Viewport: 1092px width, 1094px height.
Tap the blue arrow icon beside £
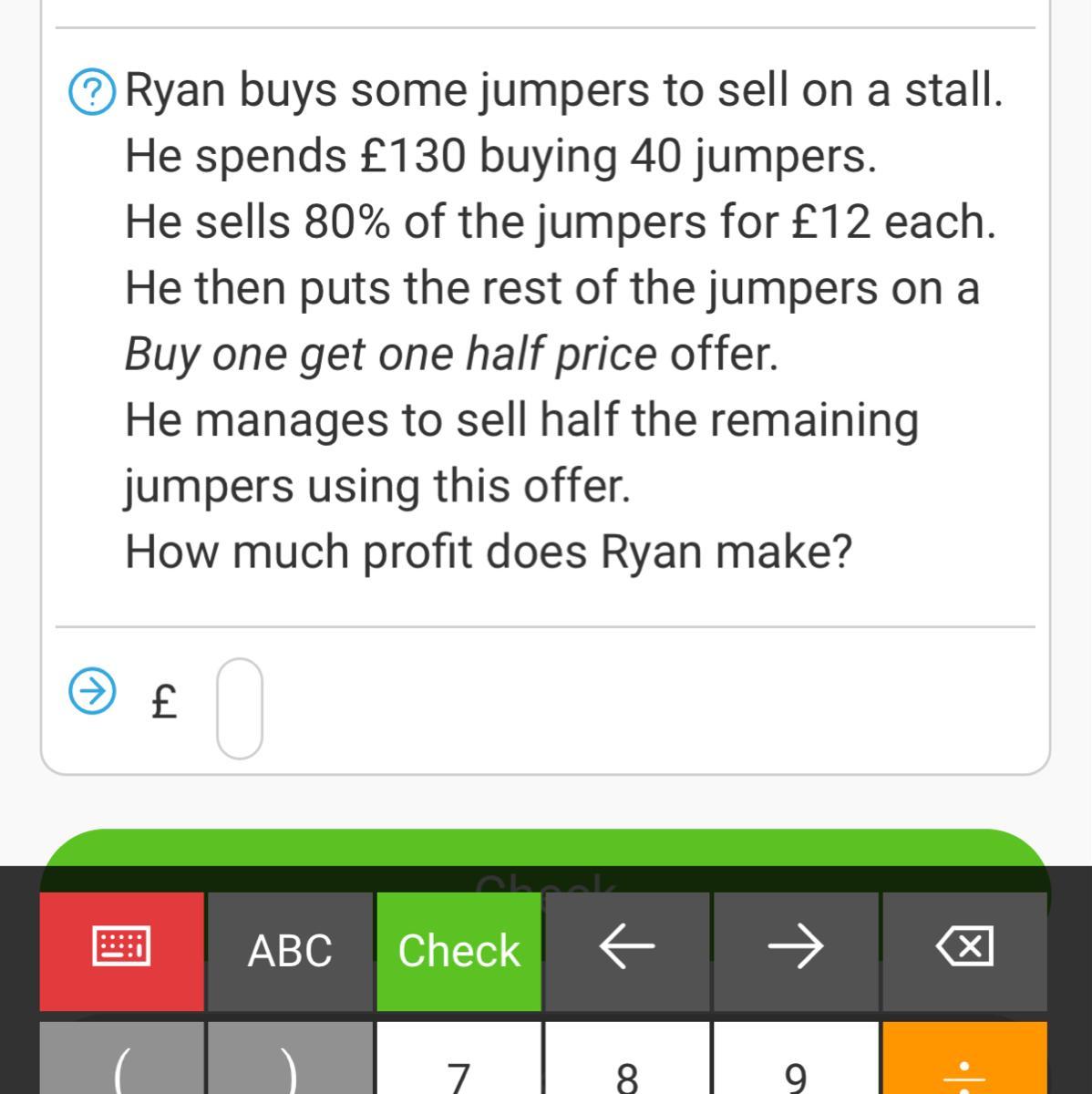pyautogui.click(x=93, y=693)
